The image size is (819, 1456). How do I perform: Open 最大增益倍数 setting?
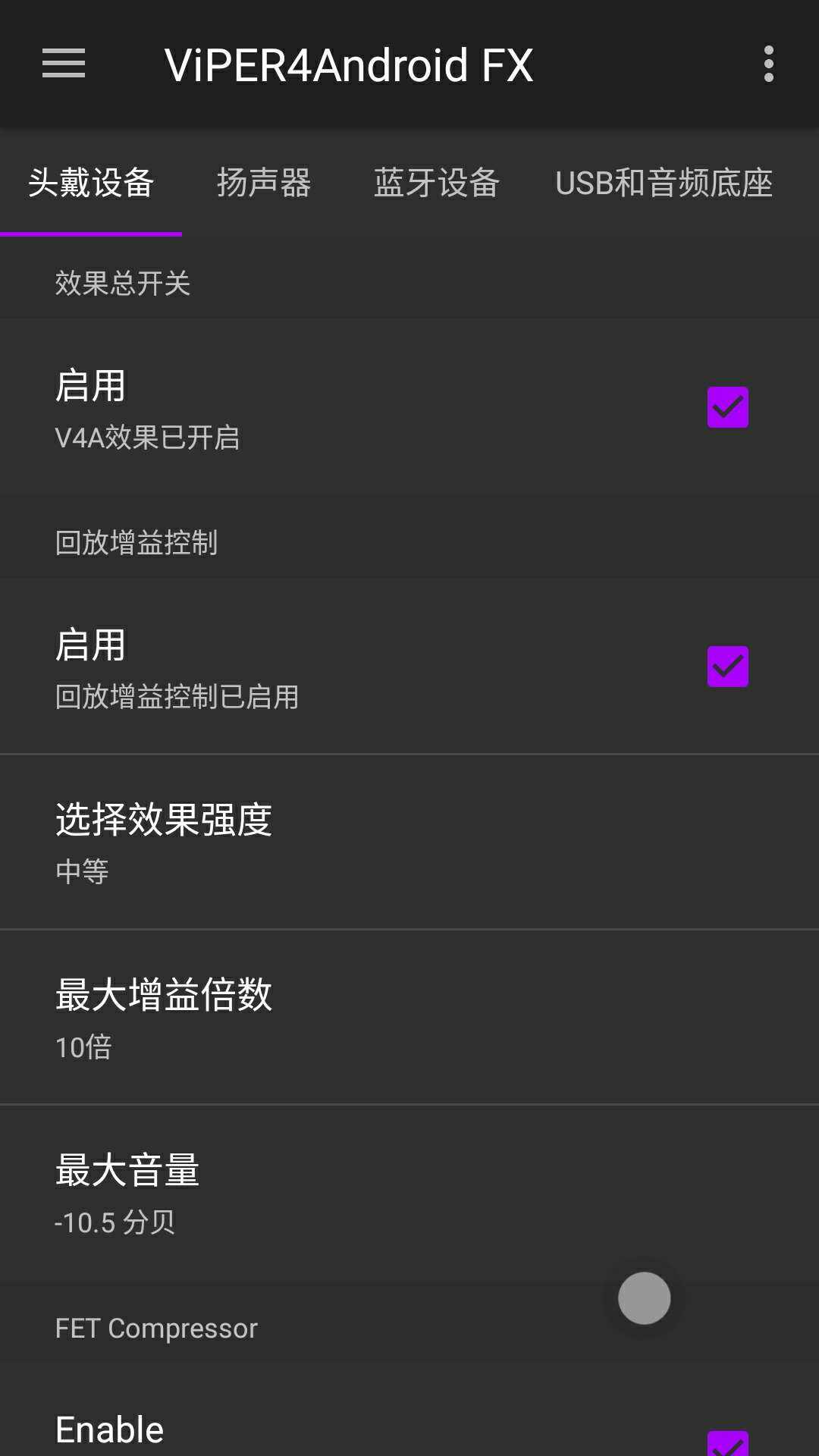(x=409, y=1017)
